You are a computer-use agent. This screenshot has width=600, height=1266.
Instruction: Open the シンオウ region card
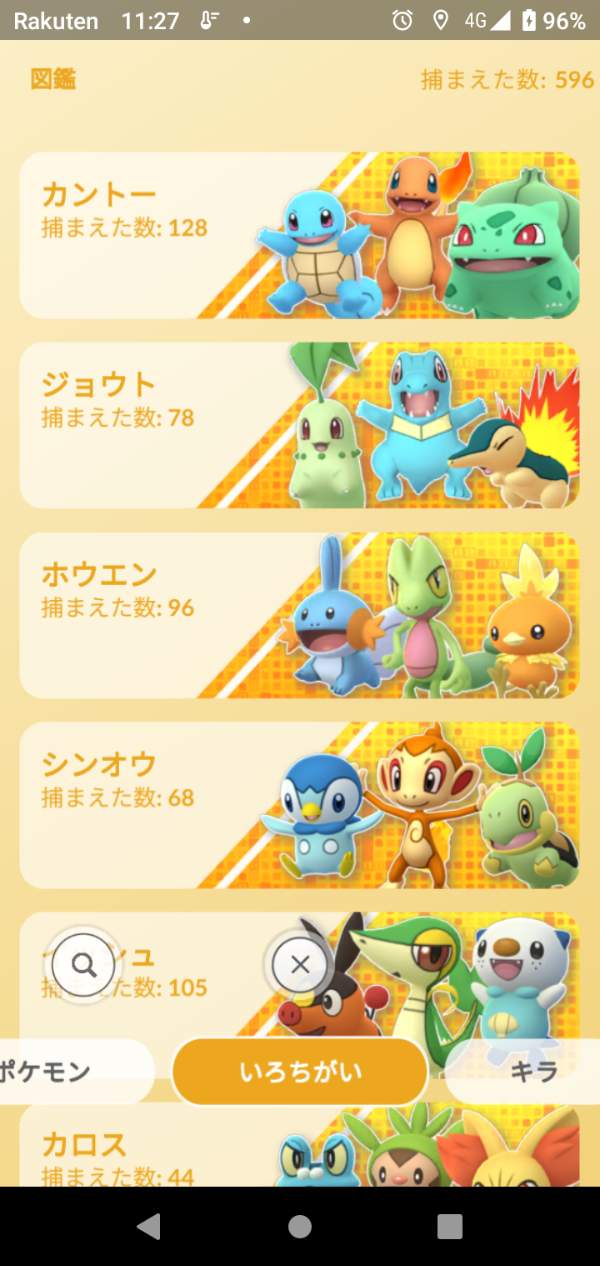pos(299,805)
